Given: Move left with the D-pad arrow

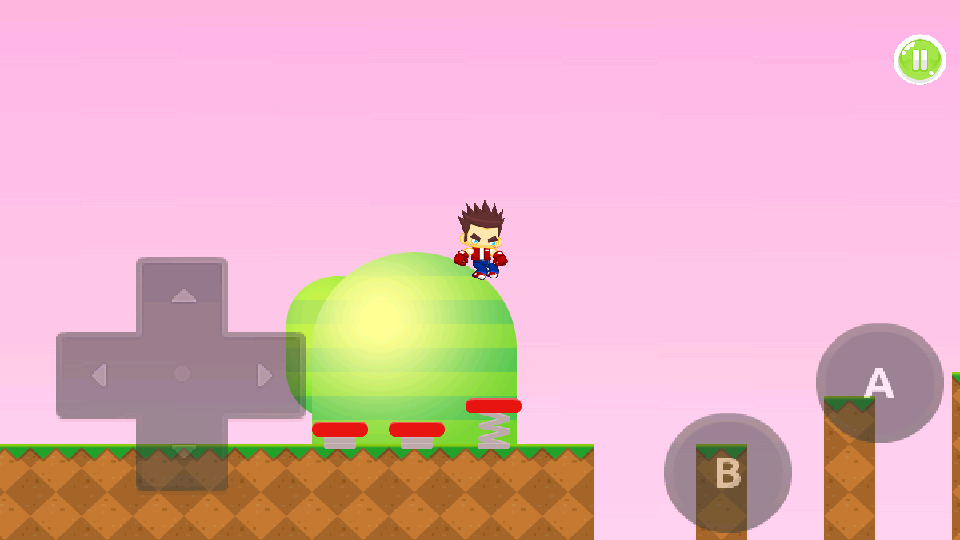Looking at the screenshot, I should [98, 375].
